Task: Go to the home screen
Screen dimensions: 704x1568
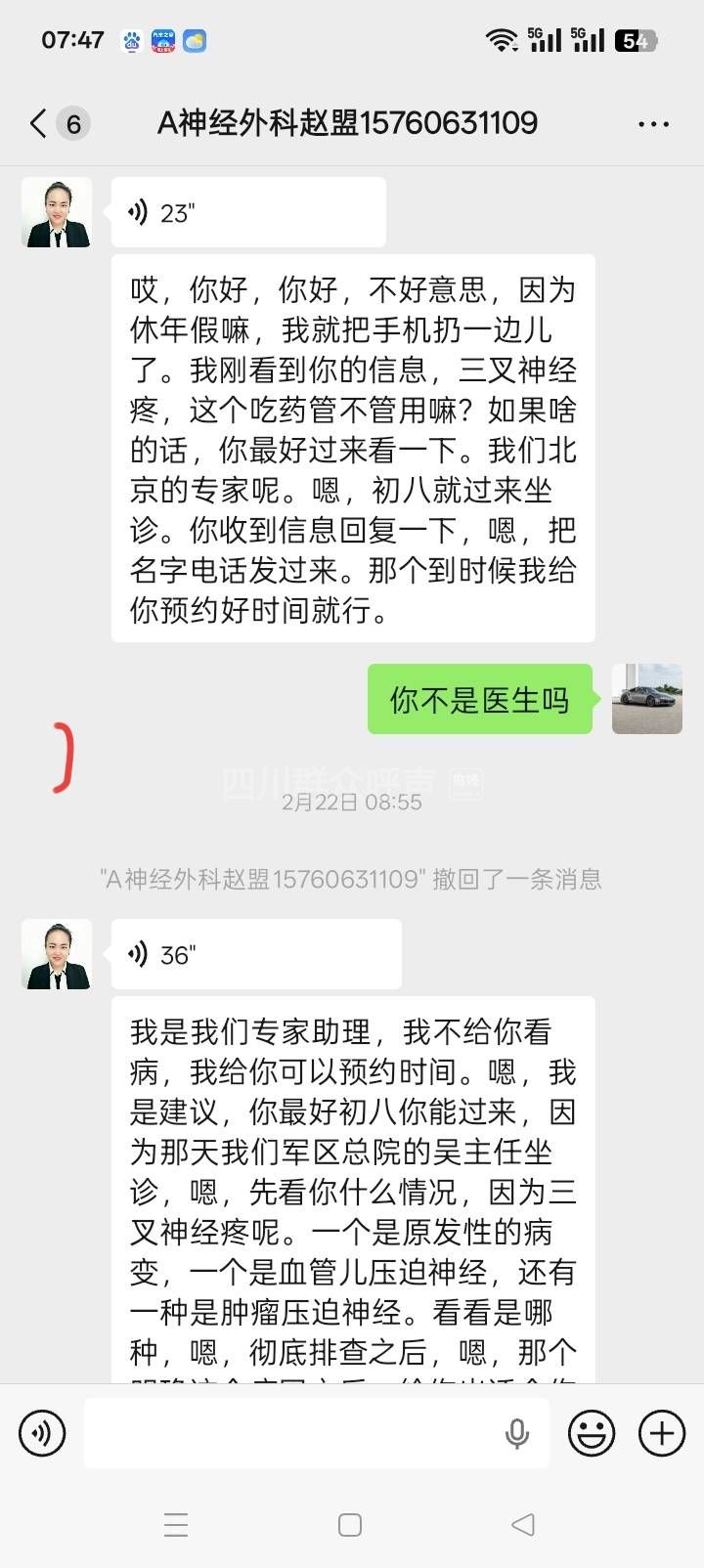Action: click(x=350, y=1524)
